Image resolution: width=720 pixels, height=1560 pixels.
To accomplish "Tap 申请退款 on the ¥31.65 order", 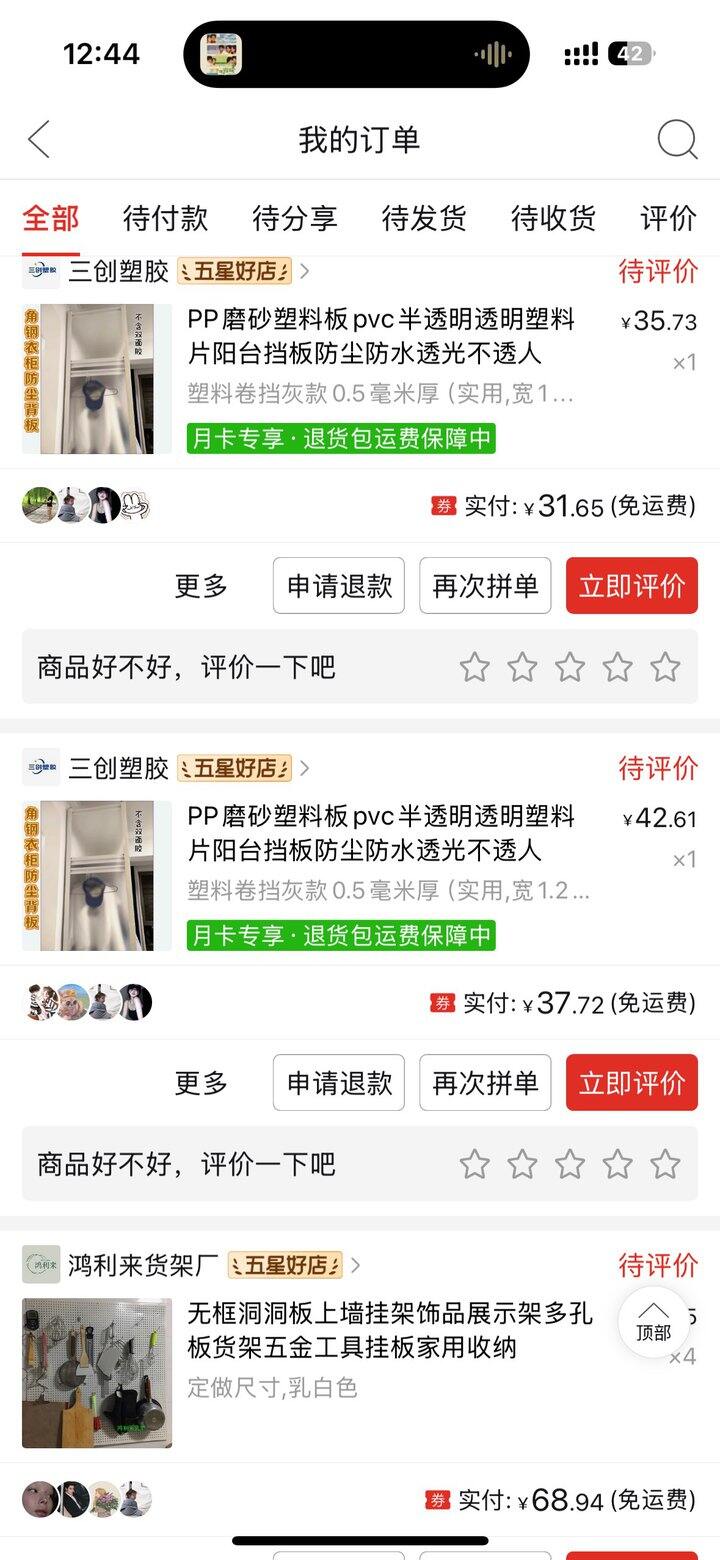I will 339,586.
